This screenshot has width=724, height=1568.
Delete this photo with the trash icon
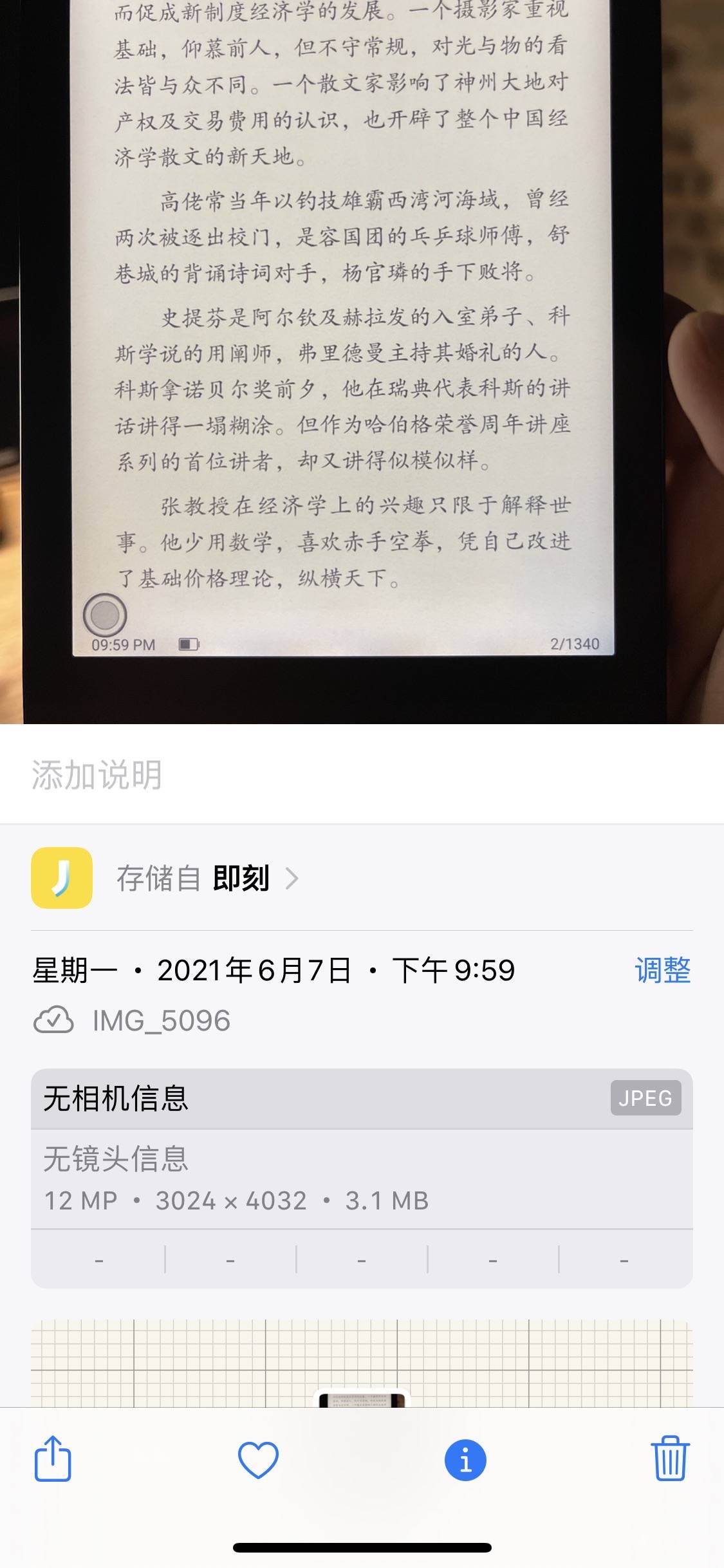670,1459
